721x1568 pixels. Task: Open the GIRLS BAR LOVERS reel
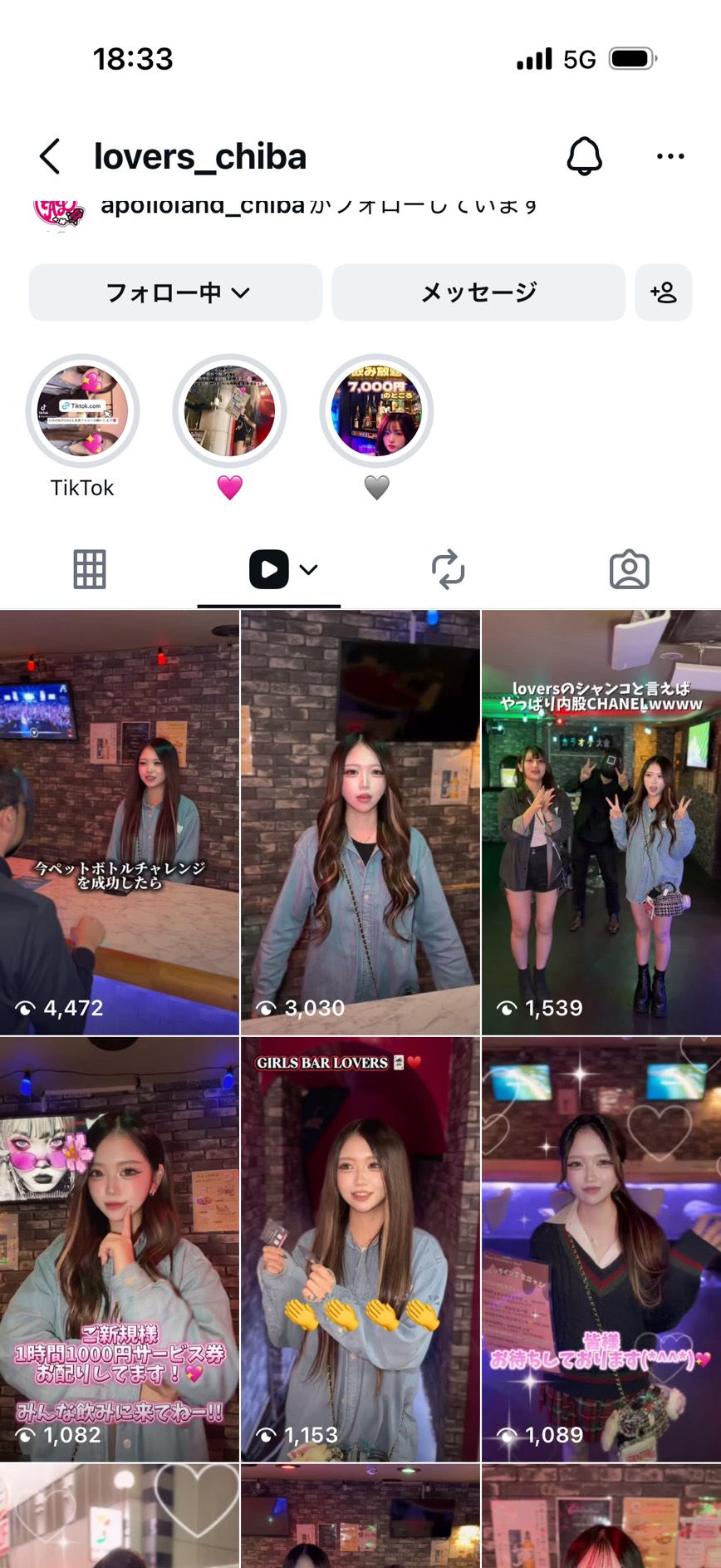click(360, 1249)
